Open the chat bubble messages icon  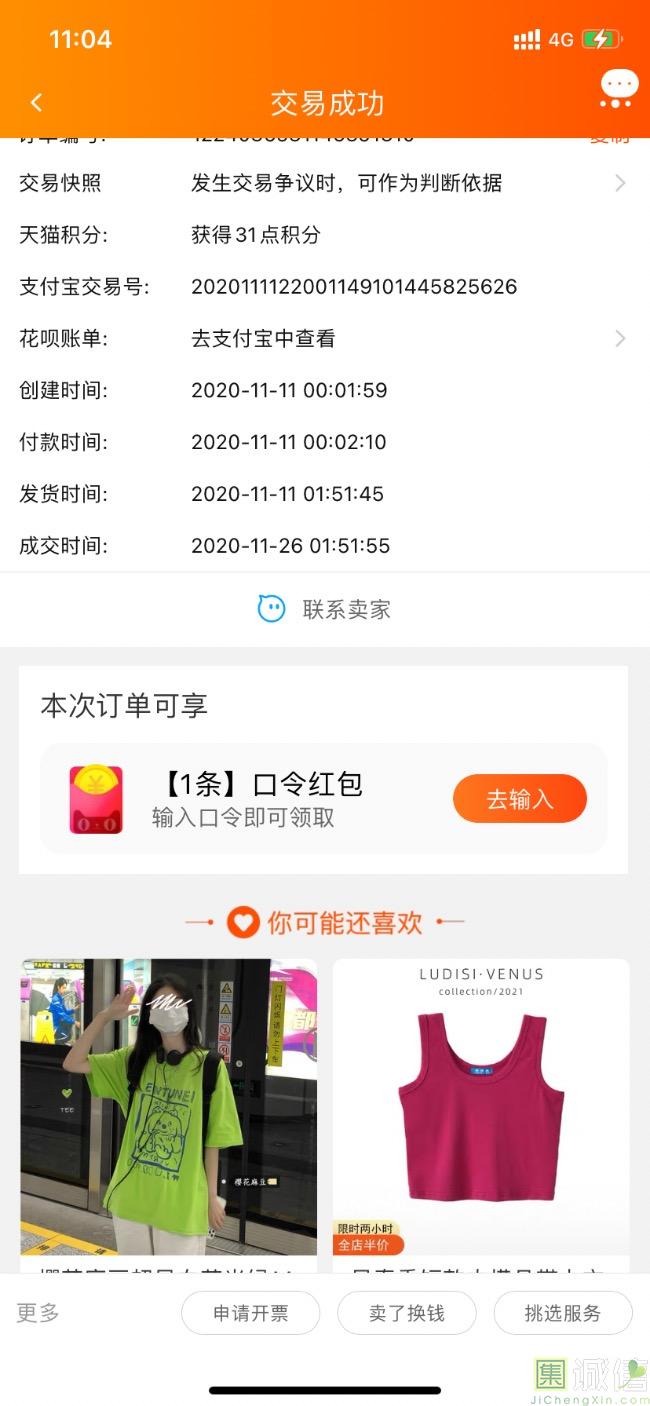[x=618, y=89]
